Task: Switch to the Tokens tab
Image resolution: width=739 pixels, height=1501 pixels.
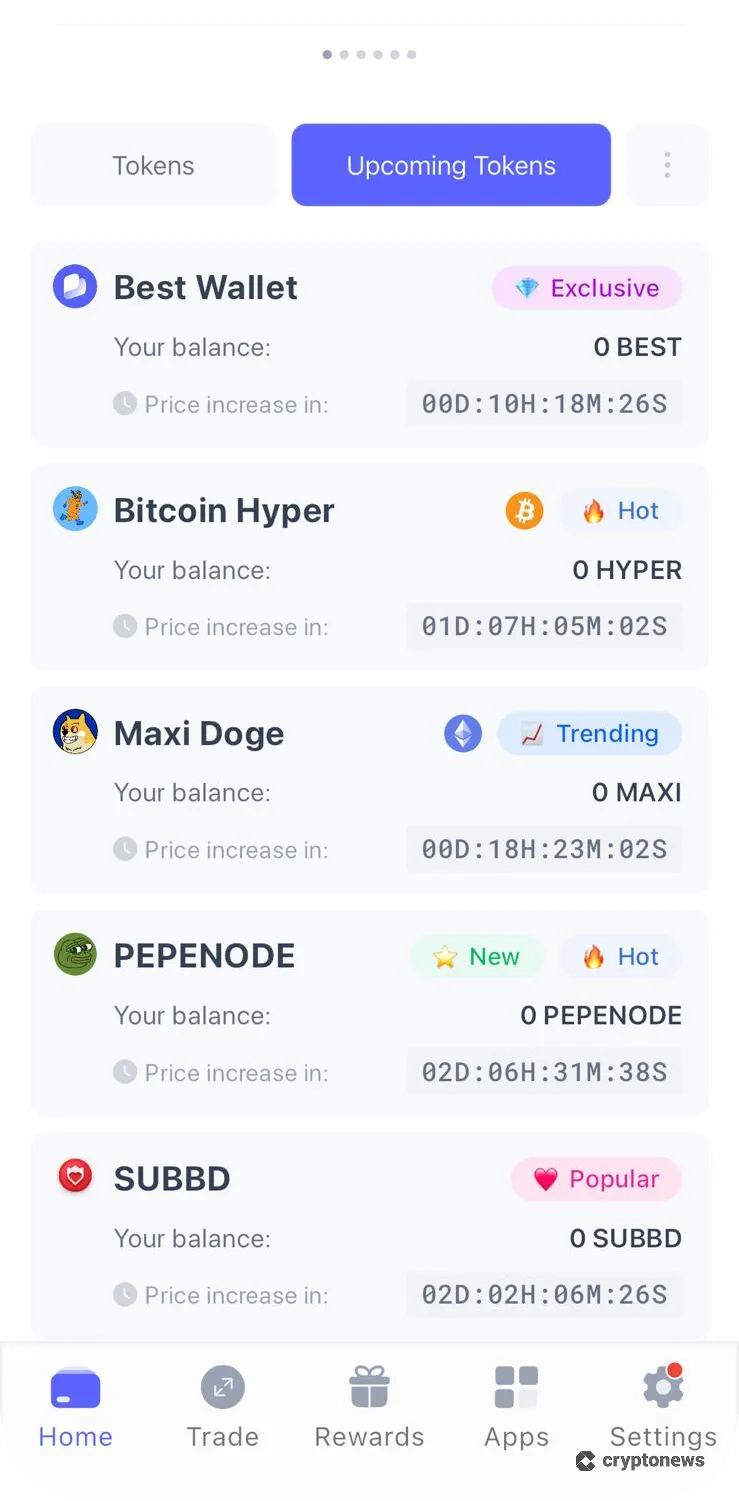Action: (152, 165)
